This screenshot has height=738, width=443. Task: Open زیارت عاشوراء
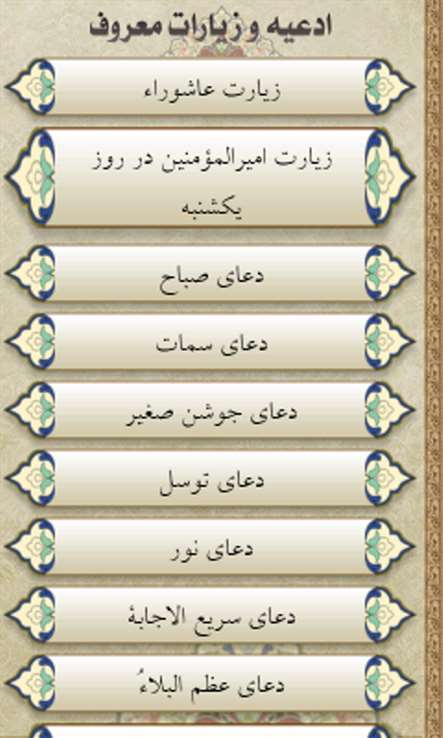coord(210,87)
